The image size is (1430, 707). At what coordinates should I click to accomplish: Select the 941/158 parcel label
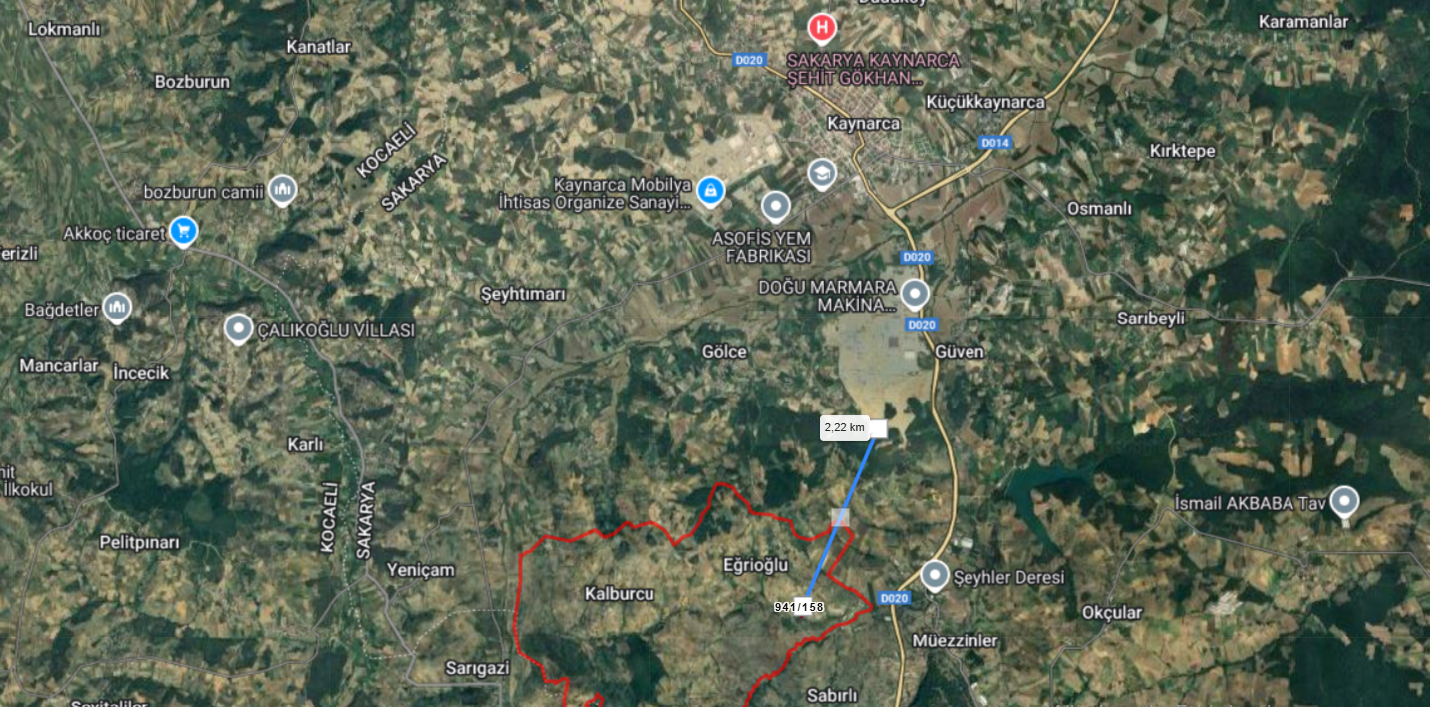click(x=799, y=607)
